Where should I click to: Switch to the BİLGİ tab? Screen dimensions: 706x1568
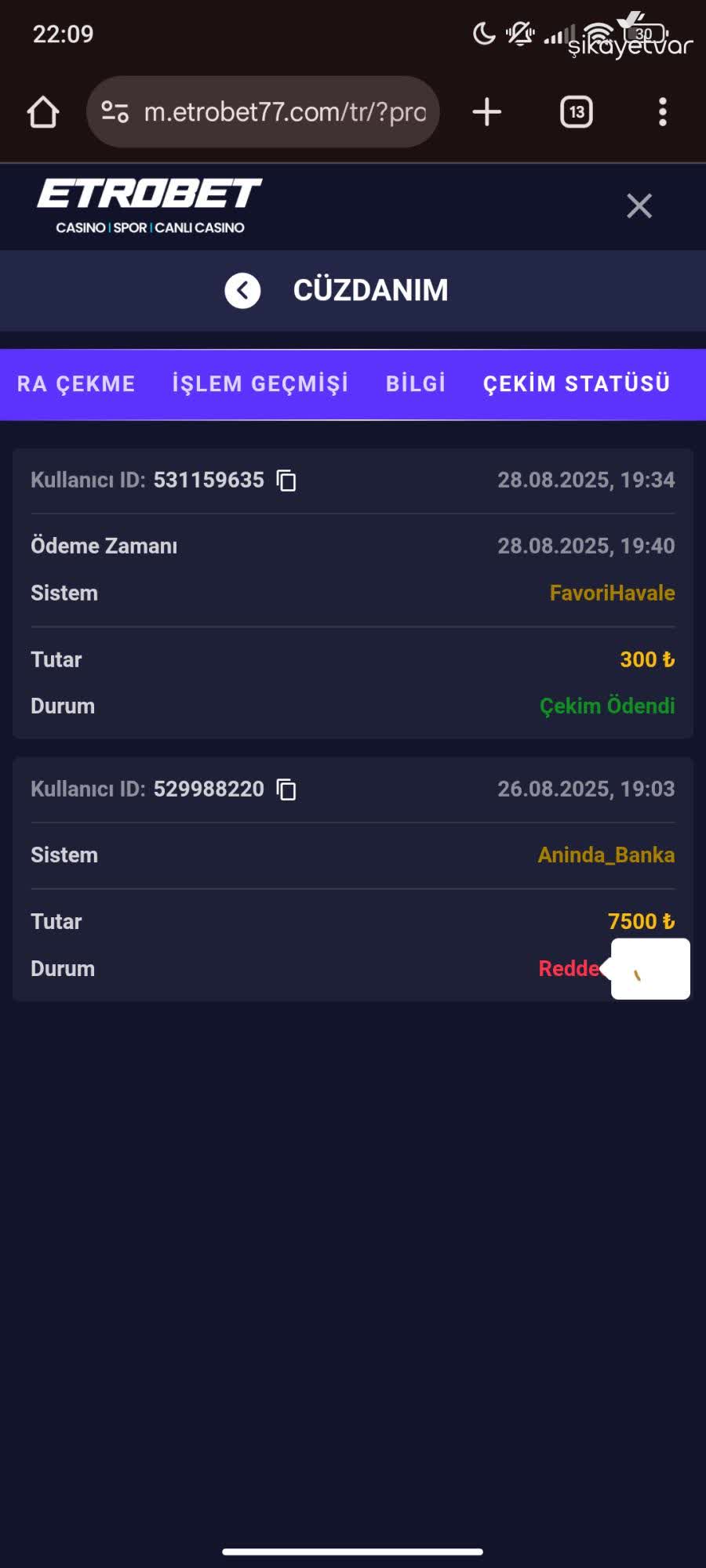tap(415, 383)
